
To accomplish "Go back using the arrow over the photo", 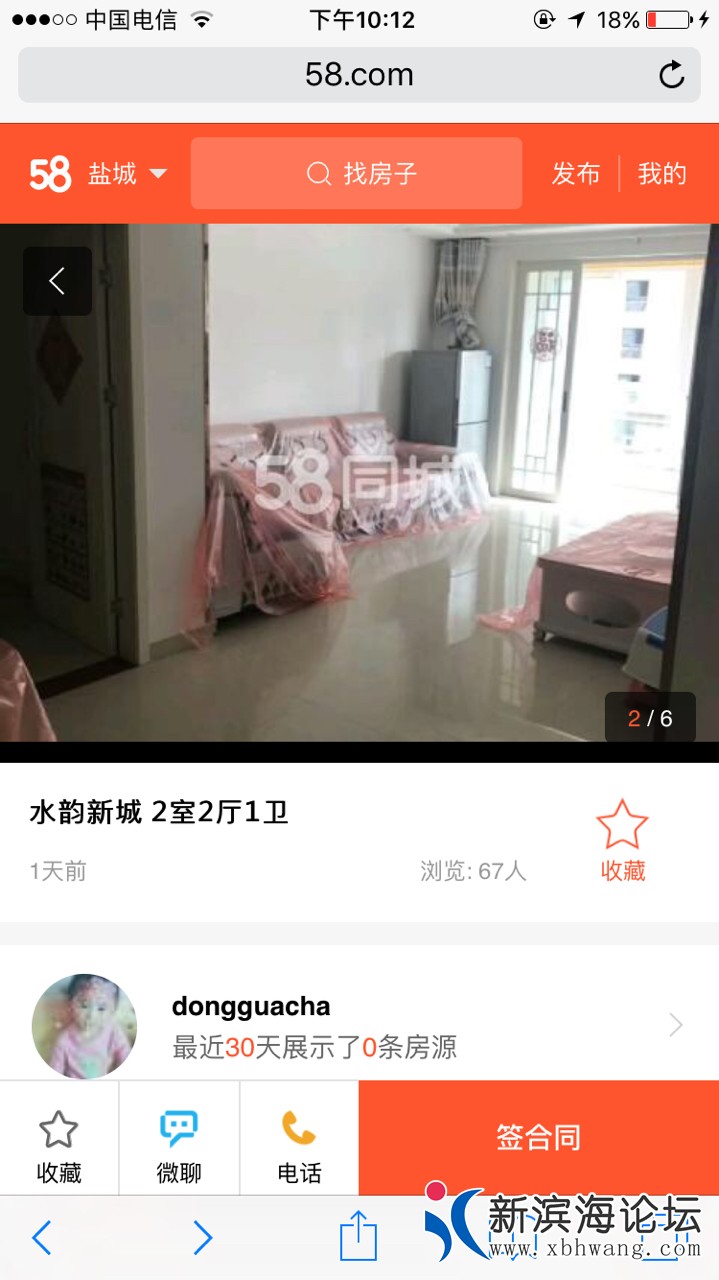I will 57,281.
